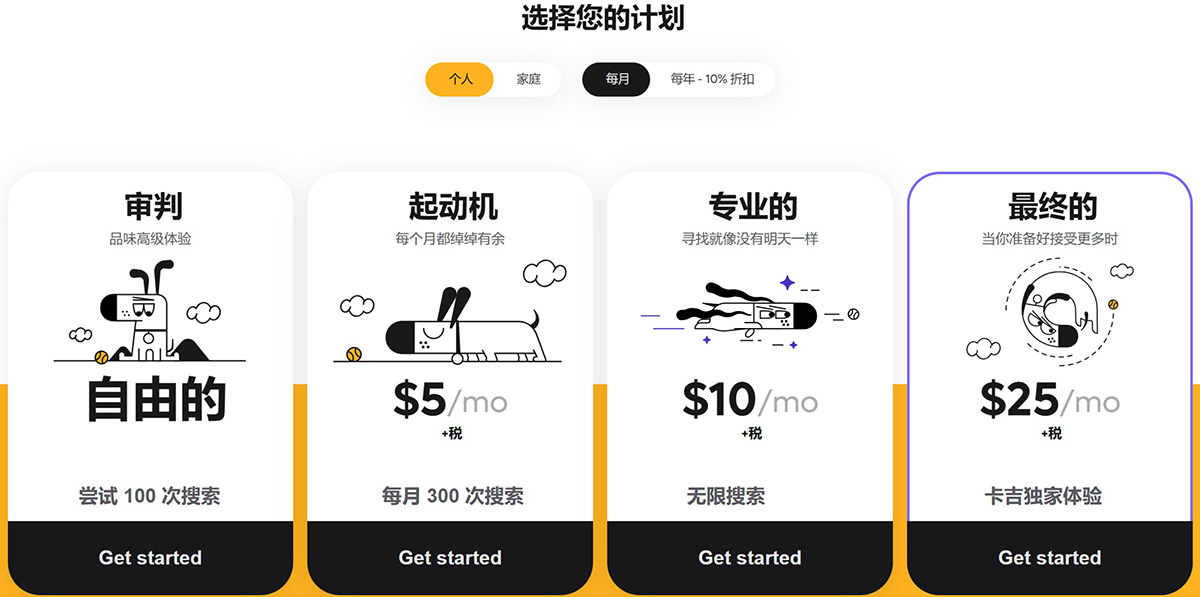Image resolution: width=1200 pixels, height=597 pixels.
Task: Get started with the 专业的 $10 plan
Action: tap(750, 557)
